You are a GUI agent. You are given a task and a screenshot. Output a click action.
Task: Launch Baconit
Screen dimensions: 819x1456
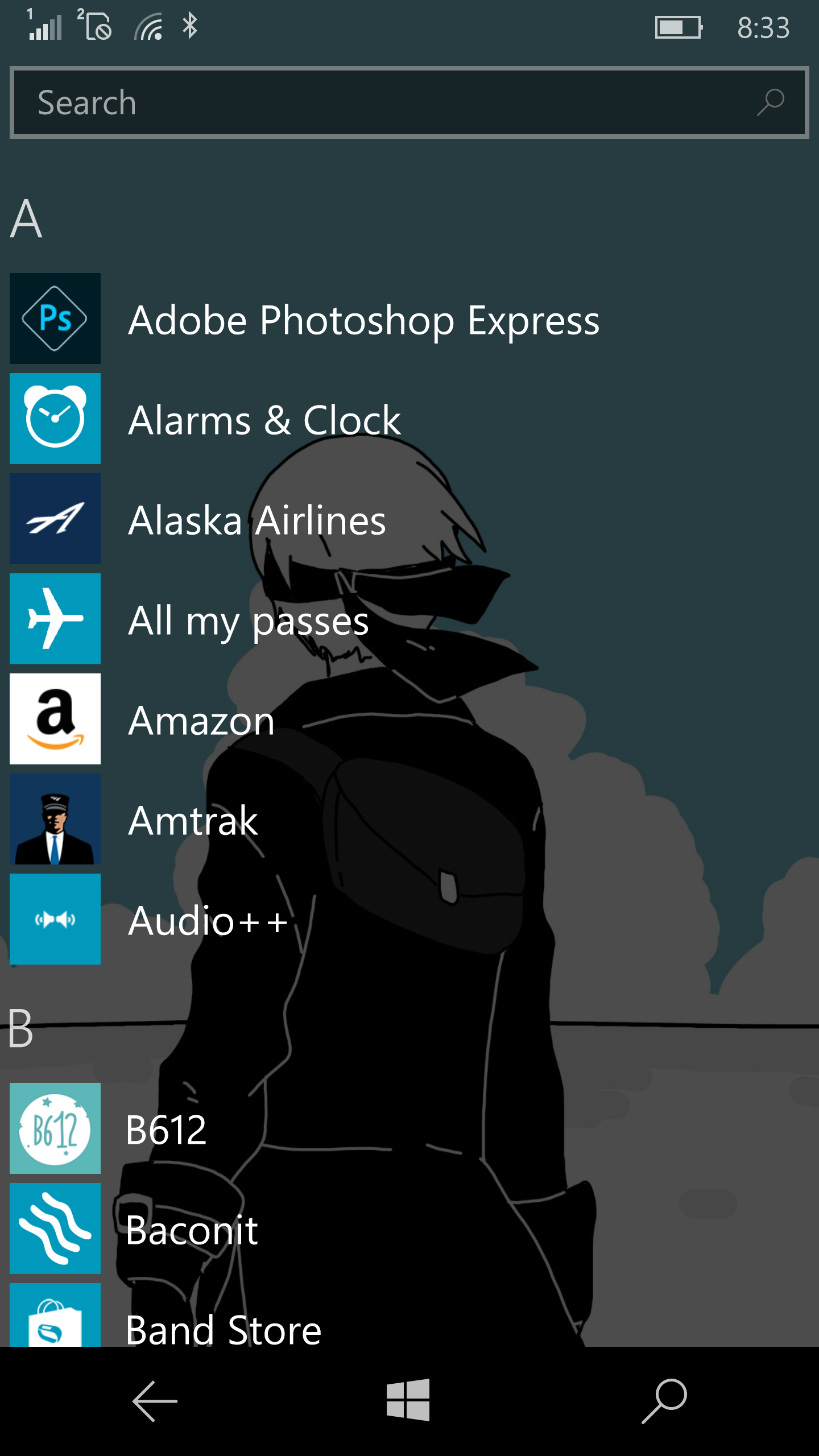[x=192, y=1230]
